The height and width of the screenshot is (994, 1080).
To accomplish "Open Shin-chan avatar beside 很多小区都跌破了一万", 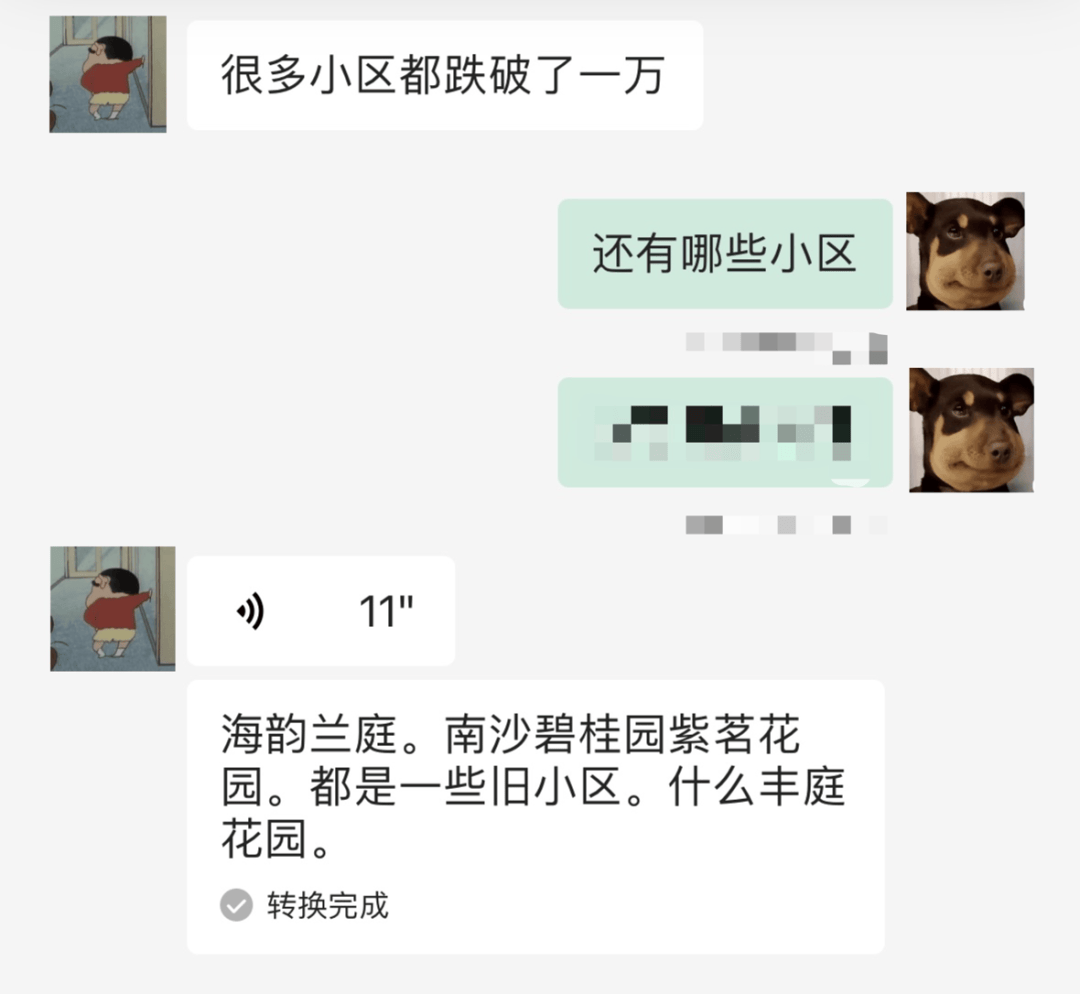I will point(108,74).
